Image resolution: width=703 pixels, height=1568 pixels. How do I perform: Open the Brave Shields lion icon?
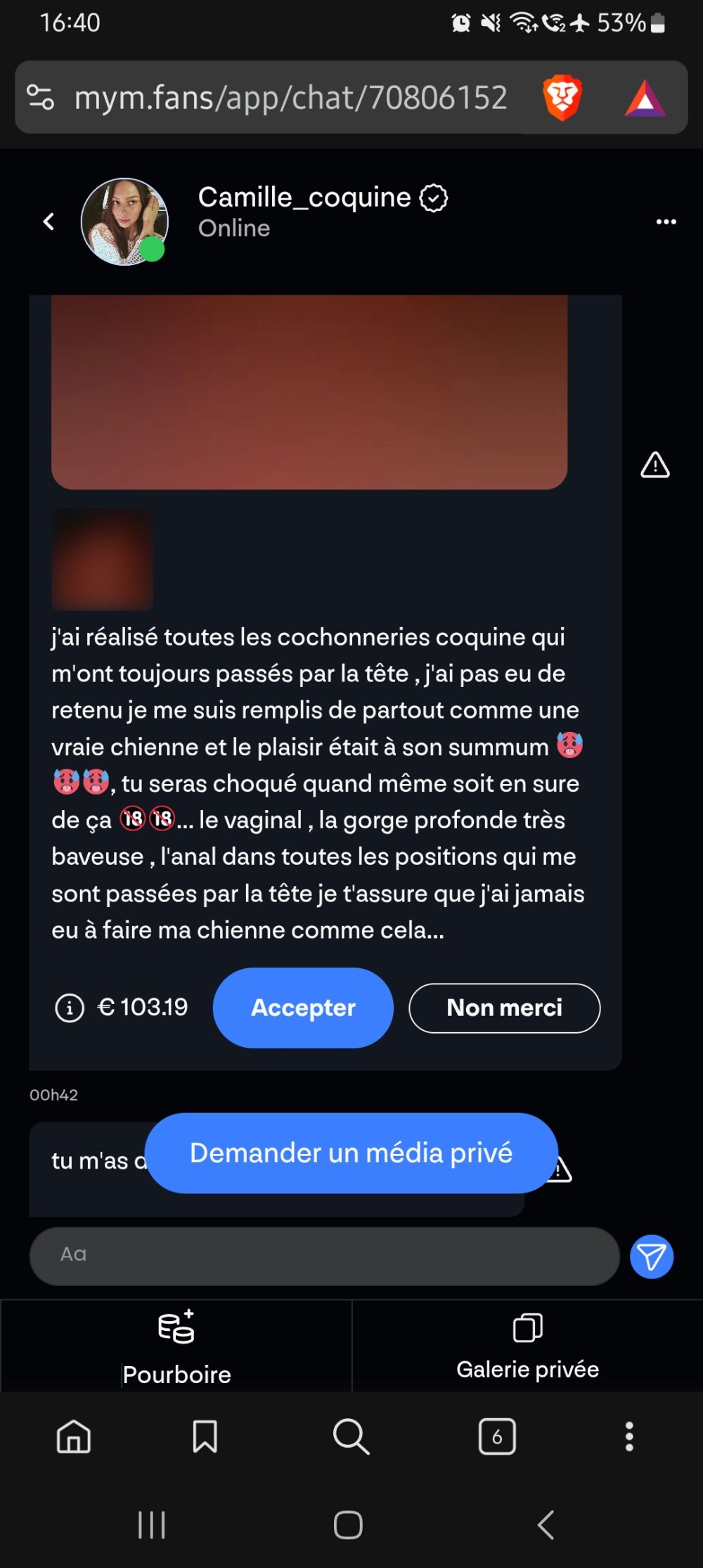[x=562, y=98]
